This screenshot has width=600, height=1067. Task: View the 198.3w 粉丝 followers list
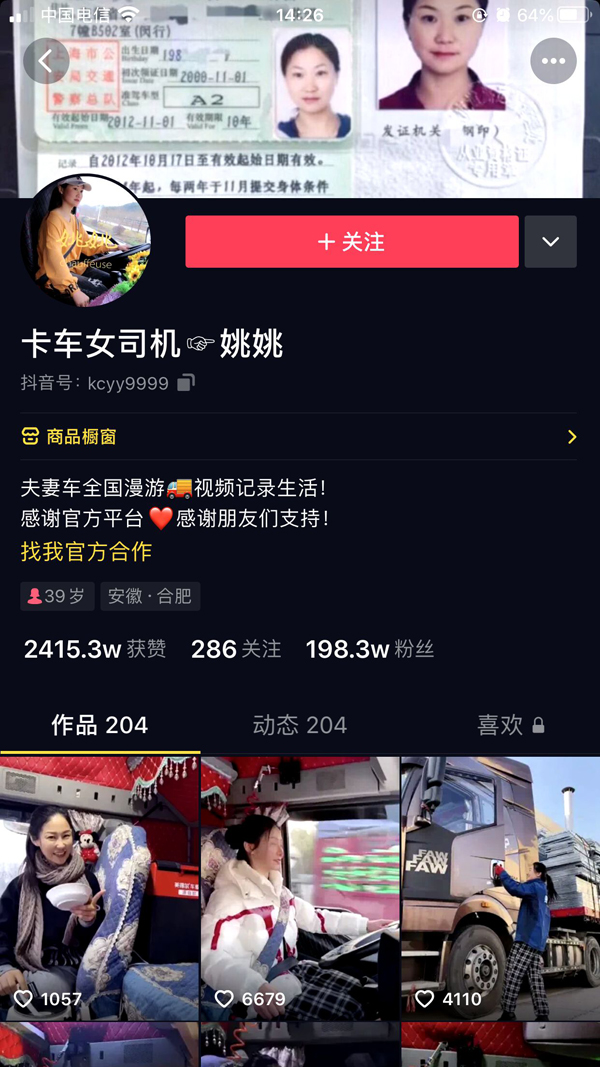tap(369, 649)
